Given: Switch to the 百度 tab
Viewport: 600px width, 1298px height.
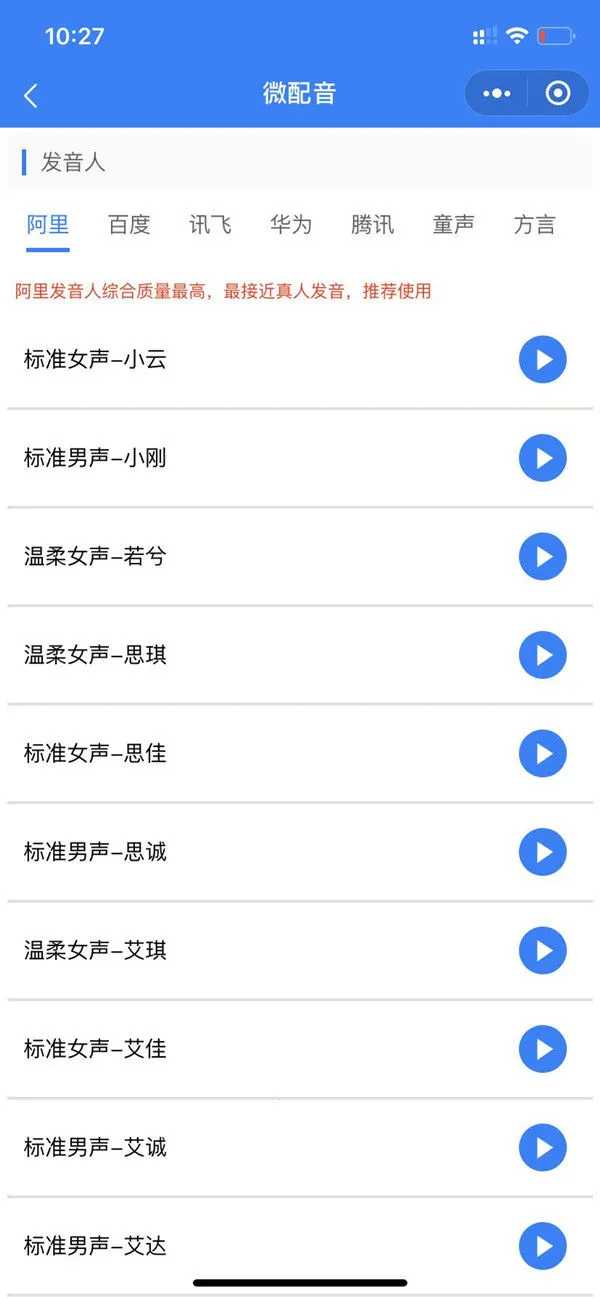Looking at the screenshot, I should (x=129, y=225).
